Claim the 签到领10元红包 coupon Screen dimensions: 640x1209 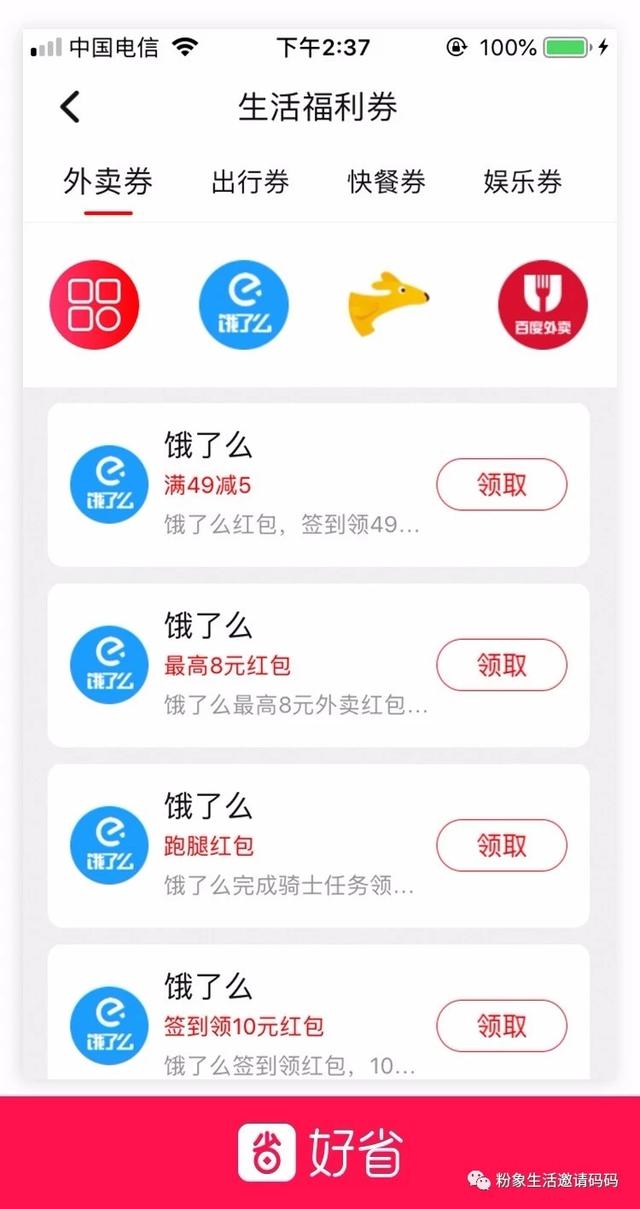point(501,1025)
